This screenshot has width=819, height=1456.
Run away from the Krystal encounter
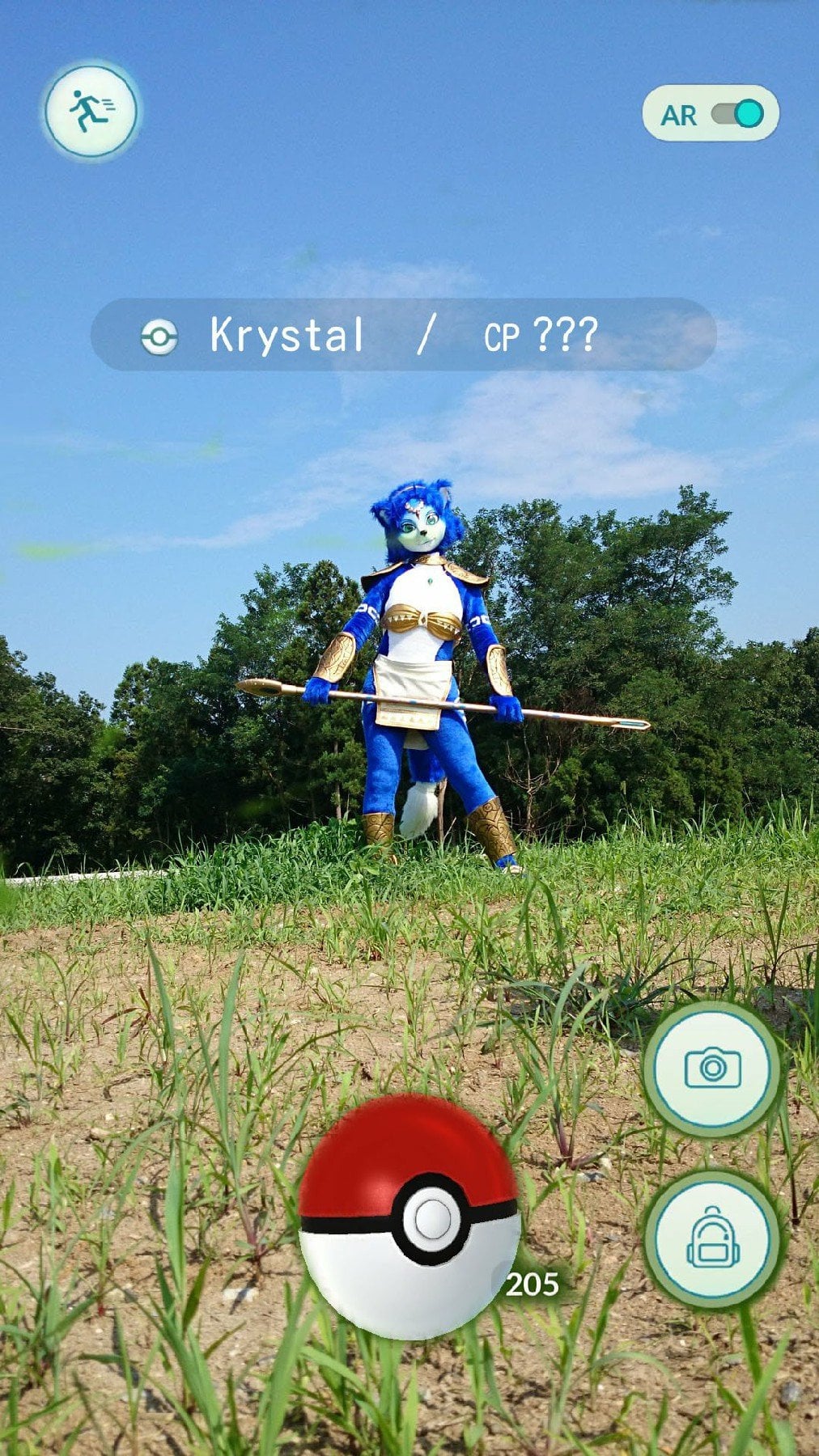point(90,111)
